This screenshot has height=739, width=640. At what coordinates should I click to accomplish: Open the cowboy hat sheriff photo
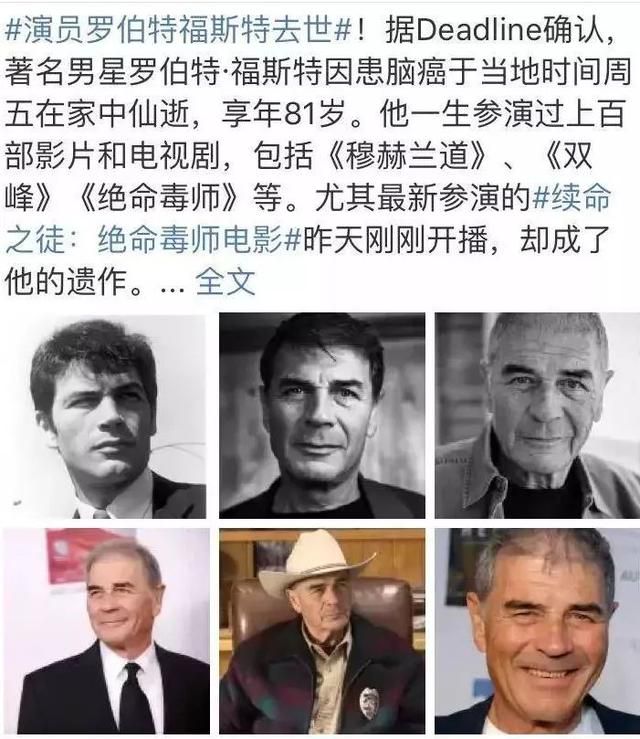[x=321, y=631]
